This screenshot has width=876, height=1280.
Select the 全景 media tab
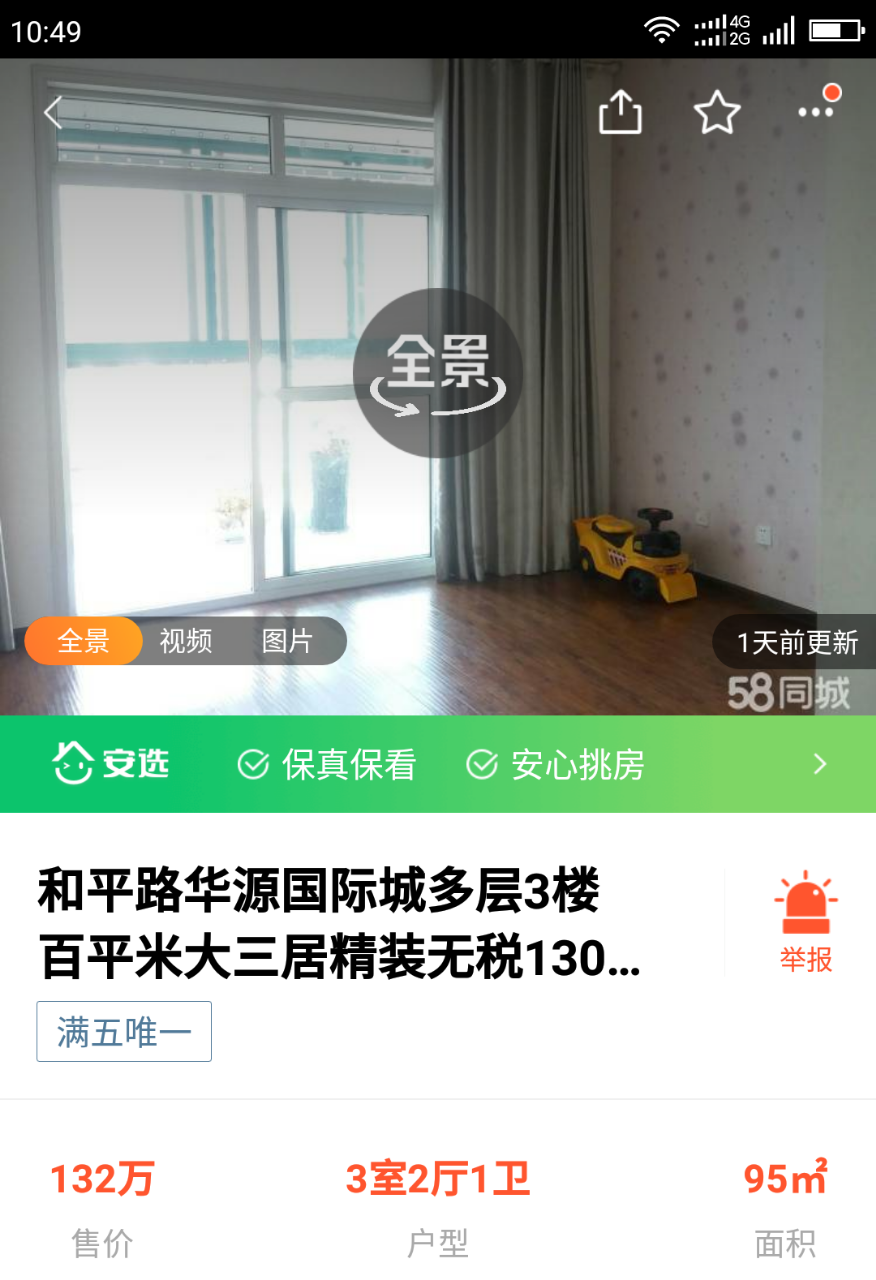tap(84, 641)
